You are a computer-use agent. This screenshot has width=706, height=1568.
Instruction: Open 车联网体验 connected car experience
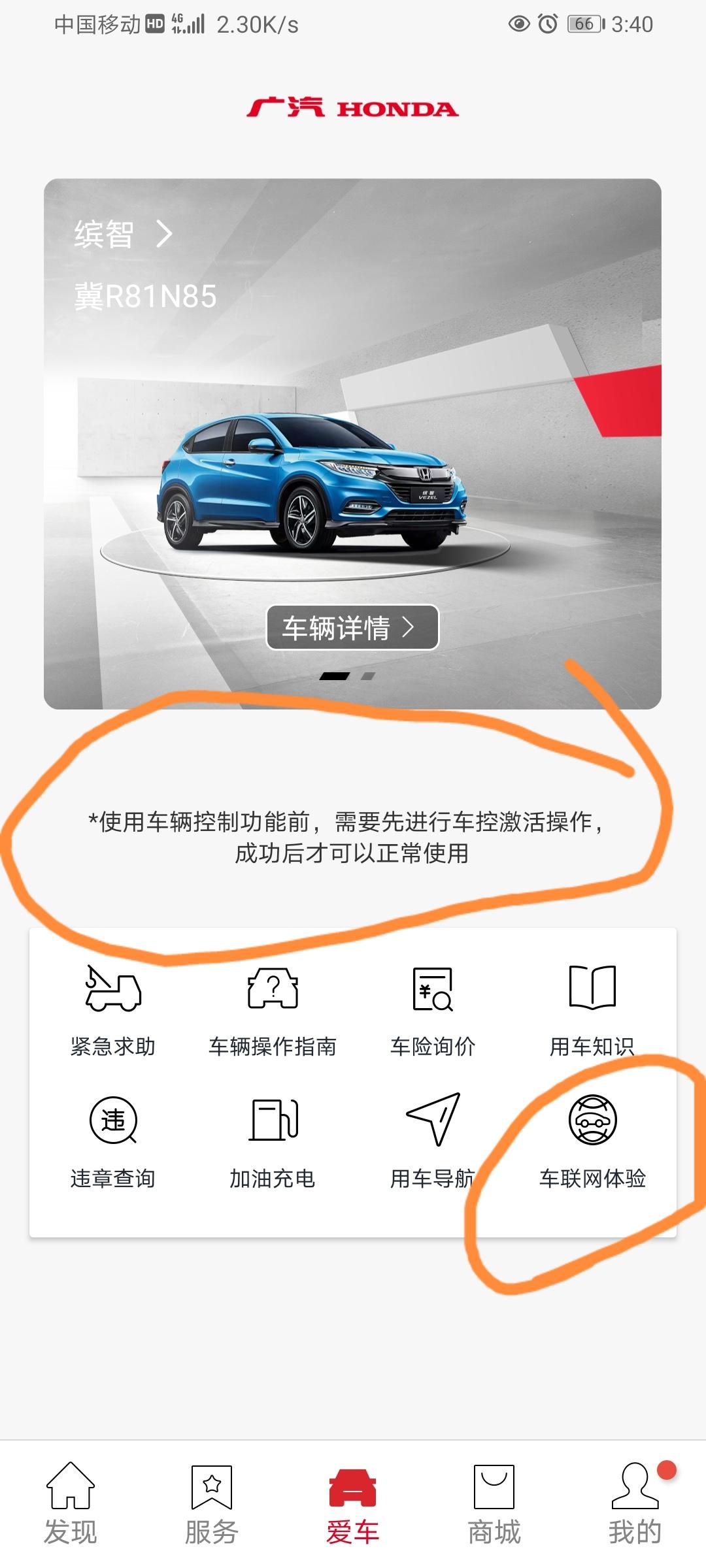tap(592, 1141)
